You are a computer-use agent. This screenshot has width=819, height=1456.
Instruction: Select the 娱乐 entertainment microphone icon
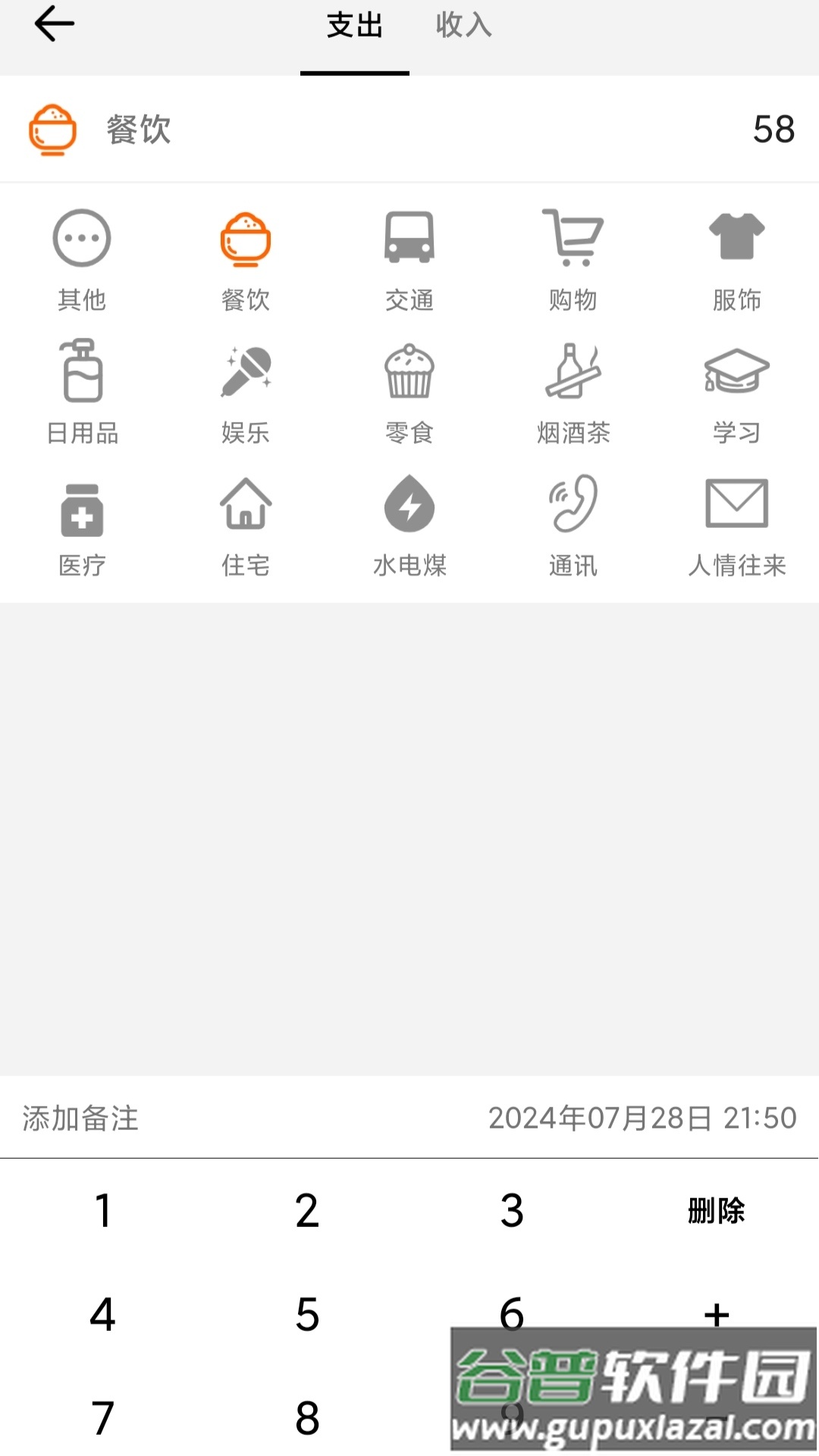coord(246,372)
